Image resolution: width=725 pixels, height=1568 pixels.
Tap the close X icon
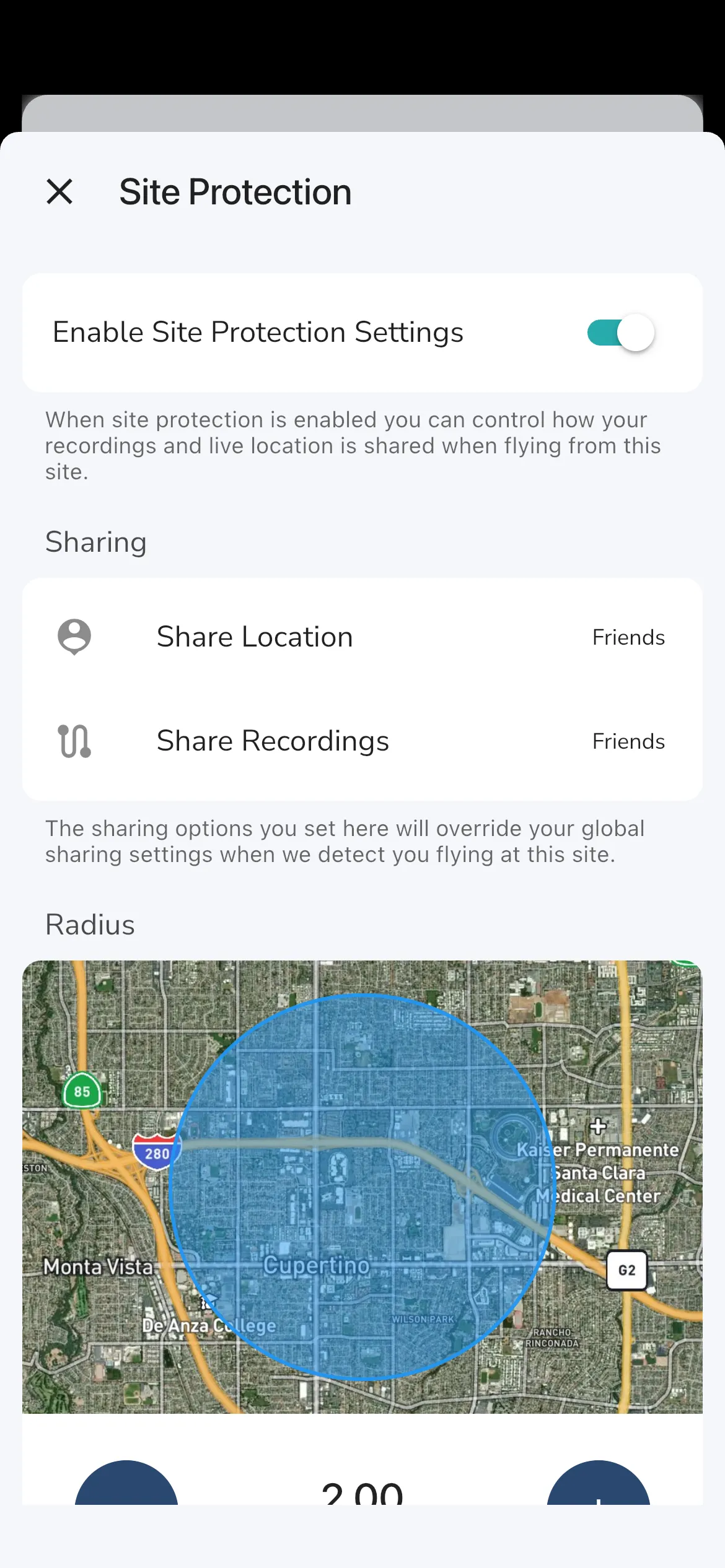point(59,191)
